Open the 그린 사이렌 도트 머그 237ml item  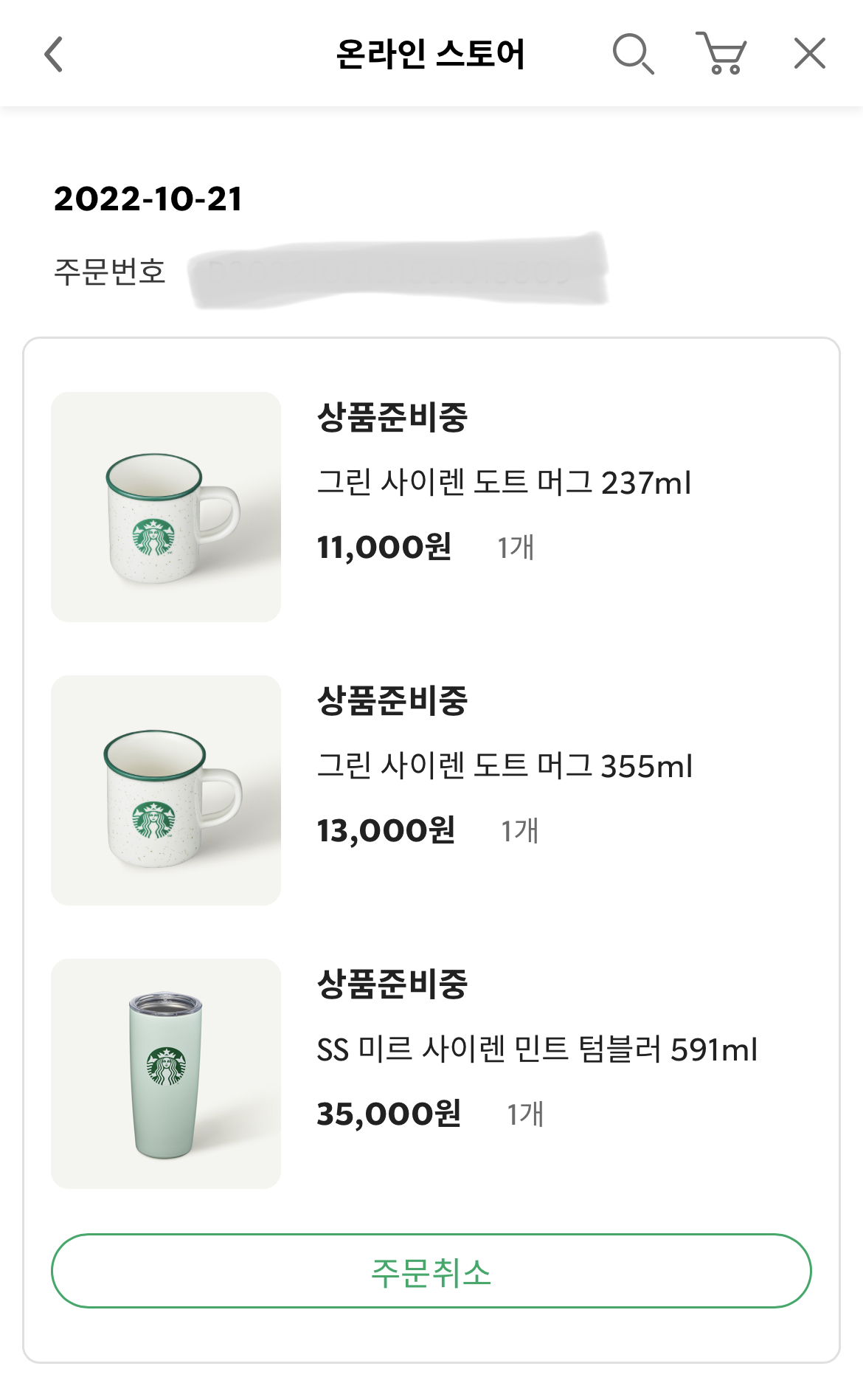[504, 483]
